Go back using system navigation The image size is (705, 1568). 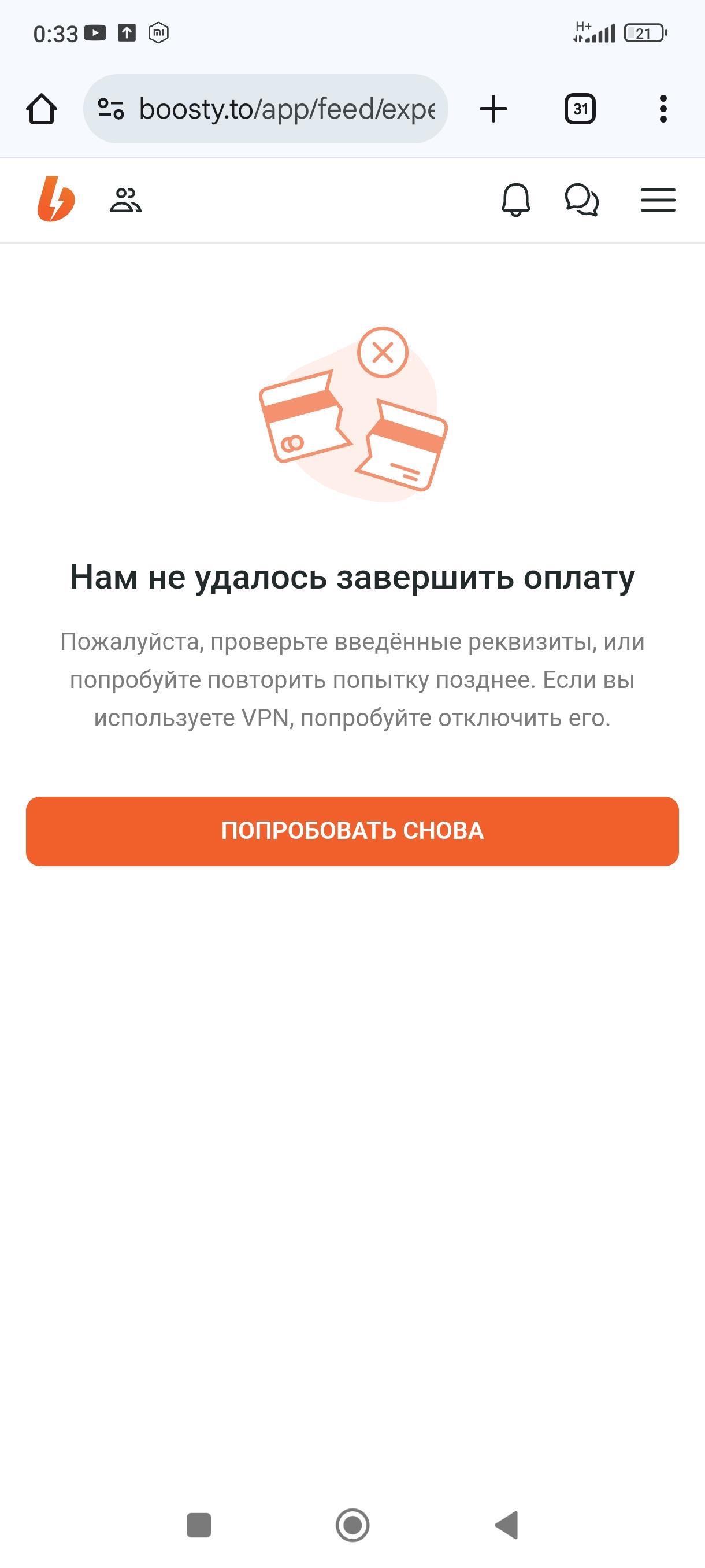click(x=507, y=1525)
